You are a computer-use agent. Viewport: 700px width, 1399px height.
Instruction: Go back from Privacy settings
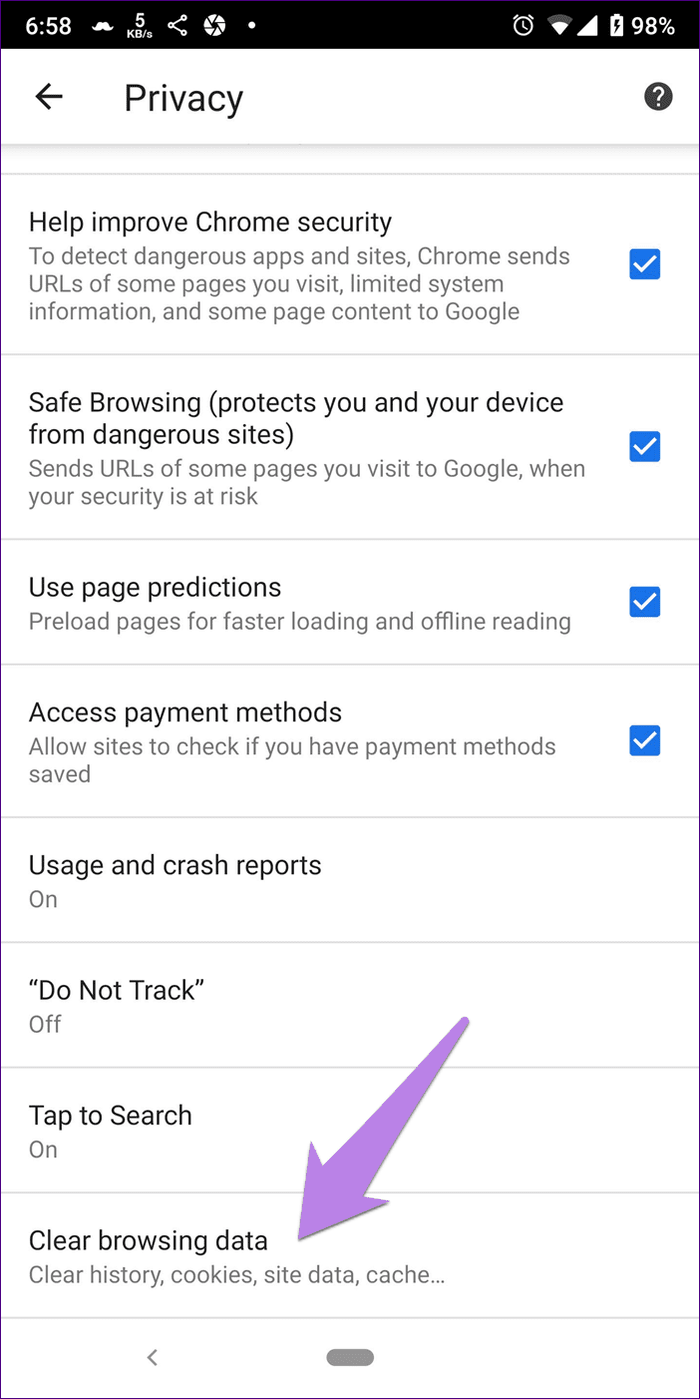click(49, 97)
